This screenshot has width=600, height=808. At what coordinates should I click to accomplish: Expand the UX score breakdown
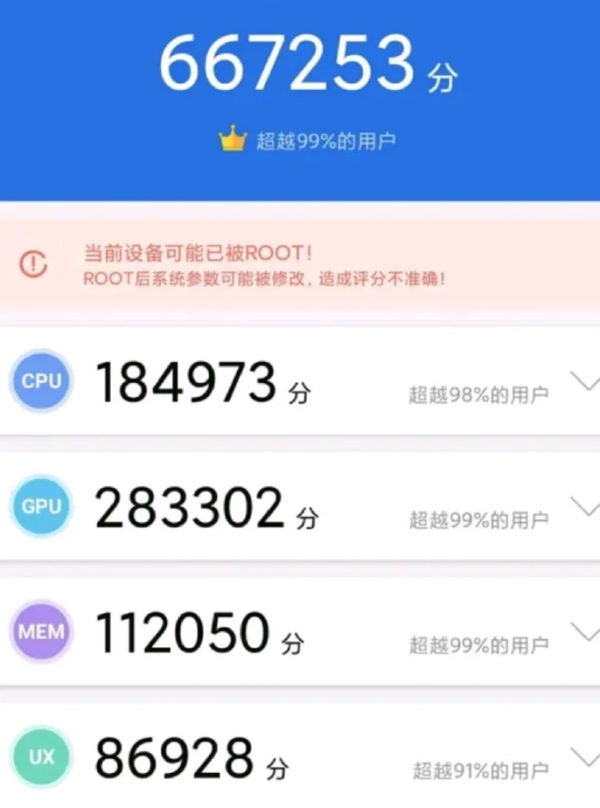[x=585, y=757]
